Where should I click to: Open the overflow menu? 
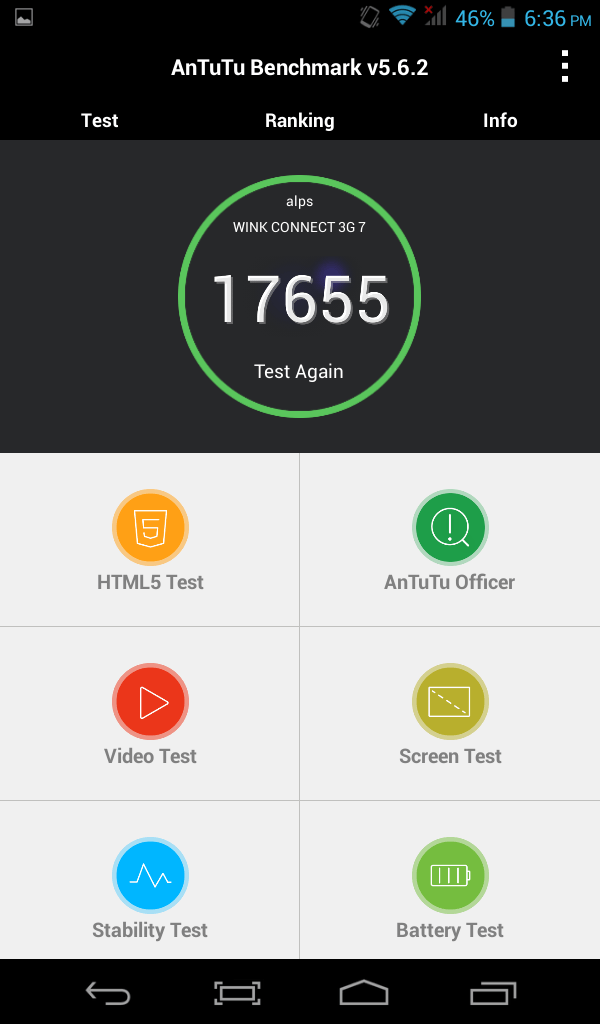[565, 67]
